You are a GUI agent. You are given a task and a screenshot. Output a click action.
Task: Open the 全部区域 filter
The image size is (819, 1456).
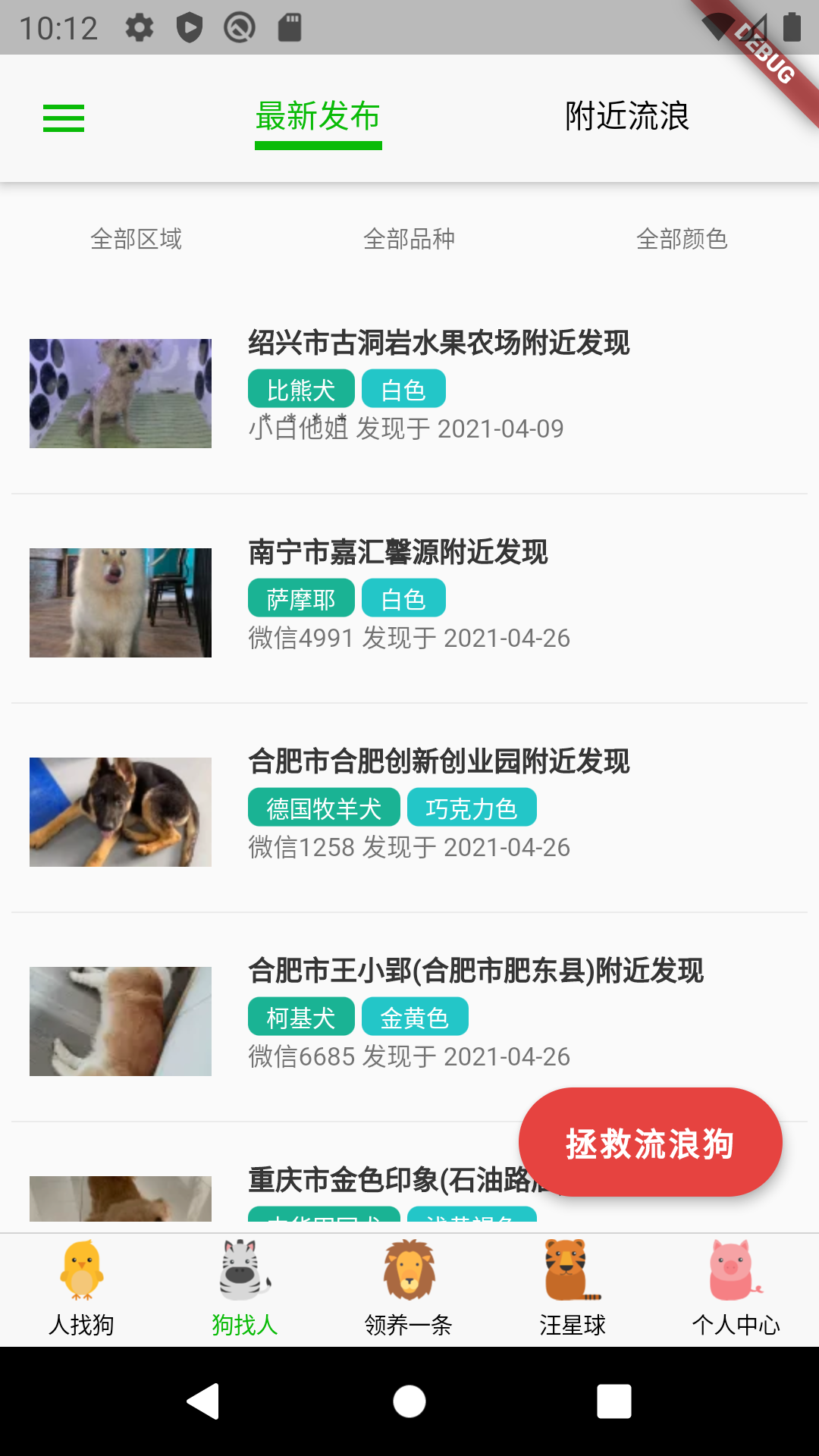coord(136,239)
